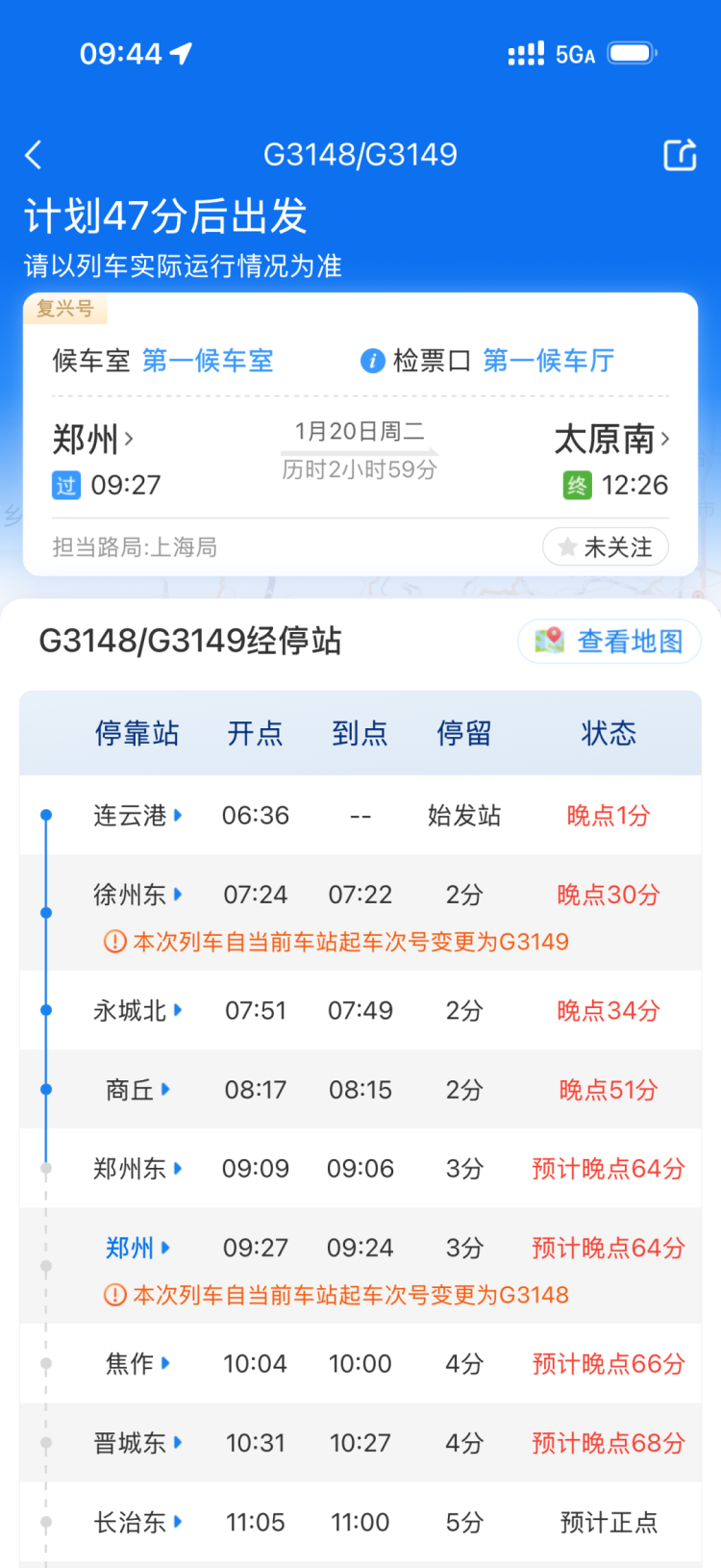Image resolution: width=721 pixels, height=1568 pixels.
Task: Open departure station 郑州 details
Action: [92, 440]
